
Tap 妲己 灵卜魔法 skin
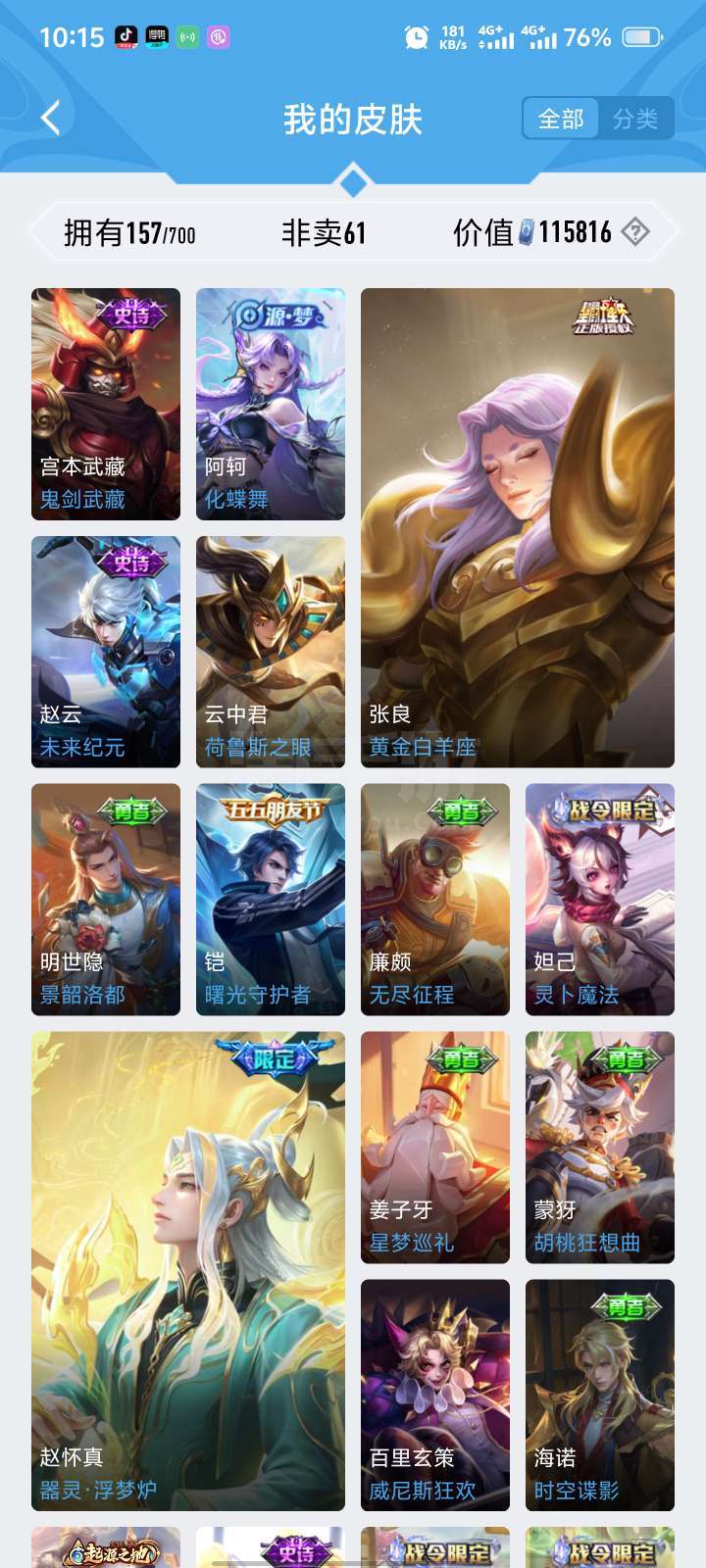tap(600, 900)
